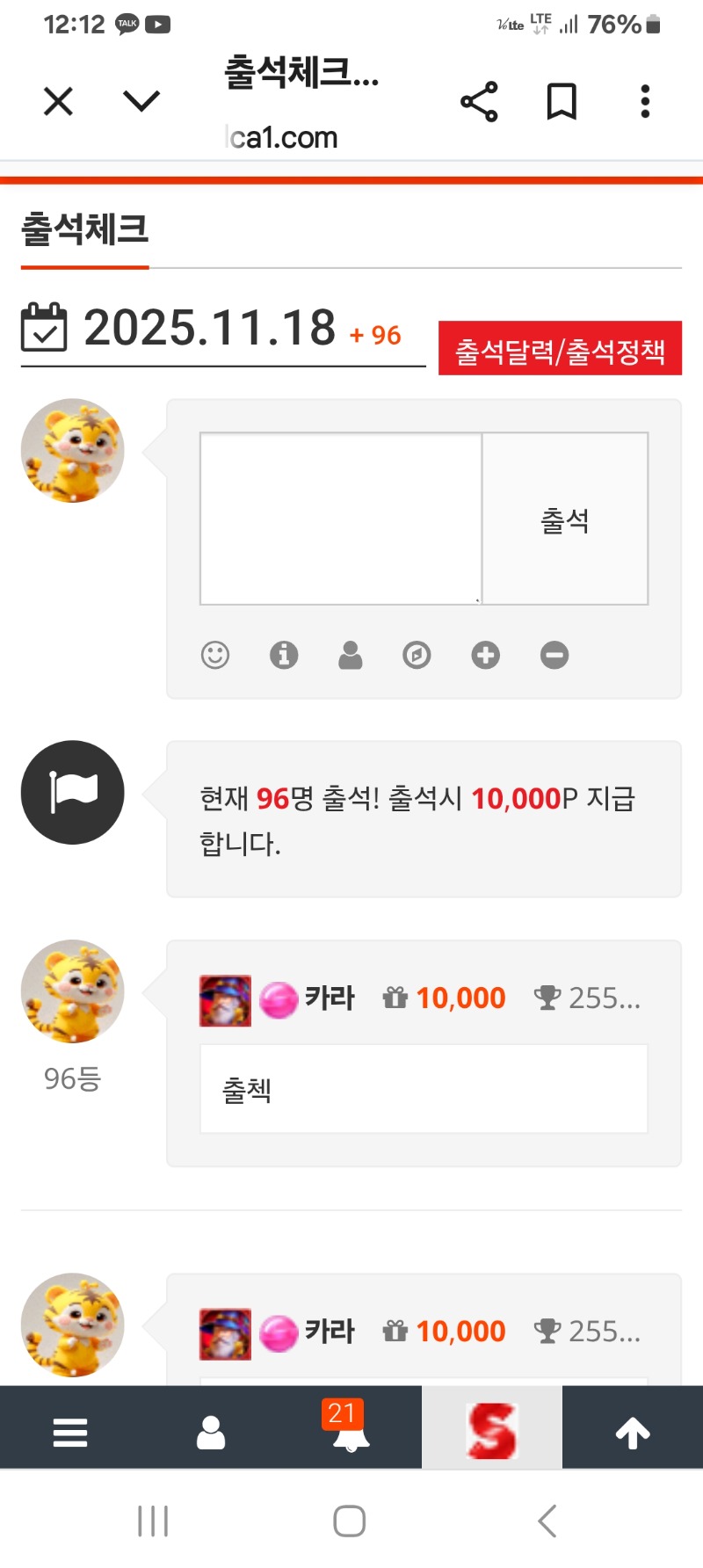Image resolution: width=703 pixels, height=1568 pixels.
Task: Focus the attendance message text box
Action: tap(341, 518)
